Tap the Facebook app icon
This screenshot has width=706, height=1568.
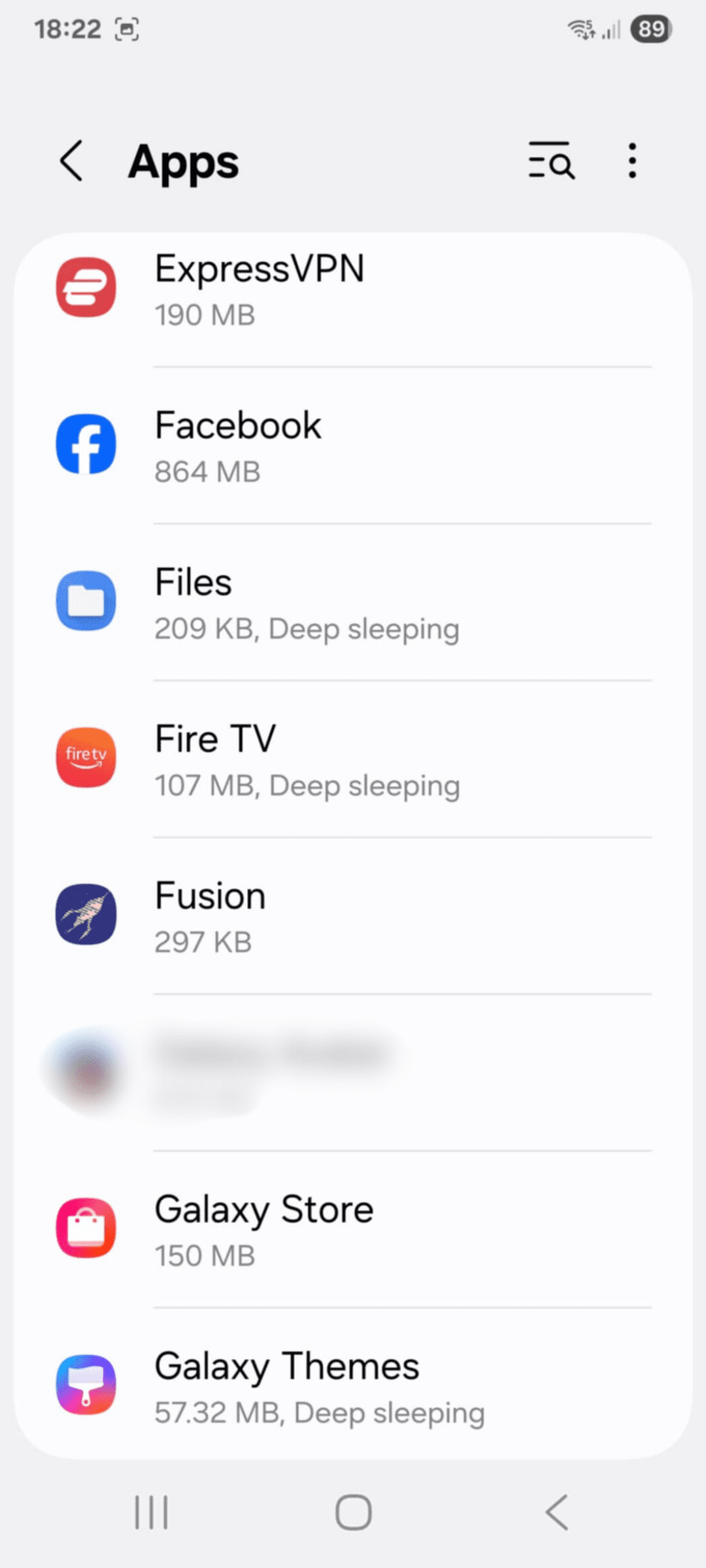tap(86, 444)
